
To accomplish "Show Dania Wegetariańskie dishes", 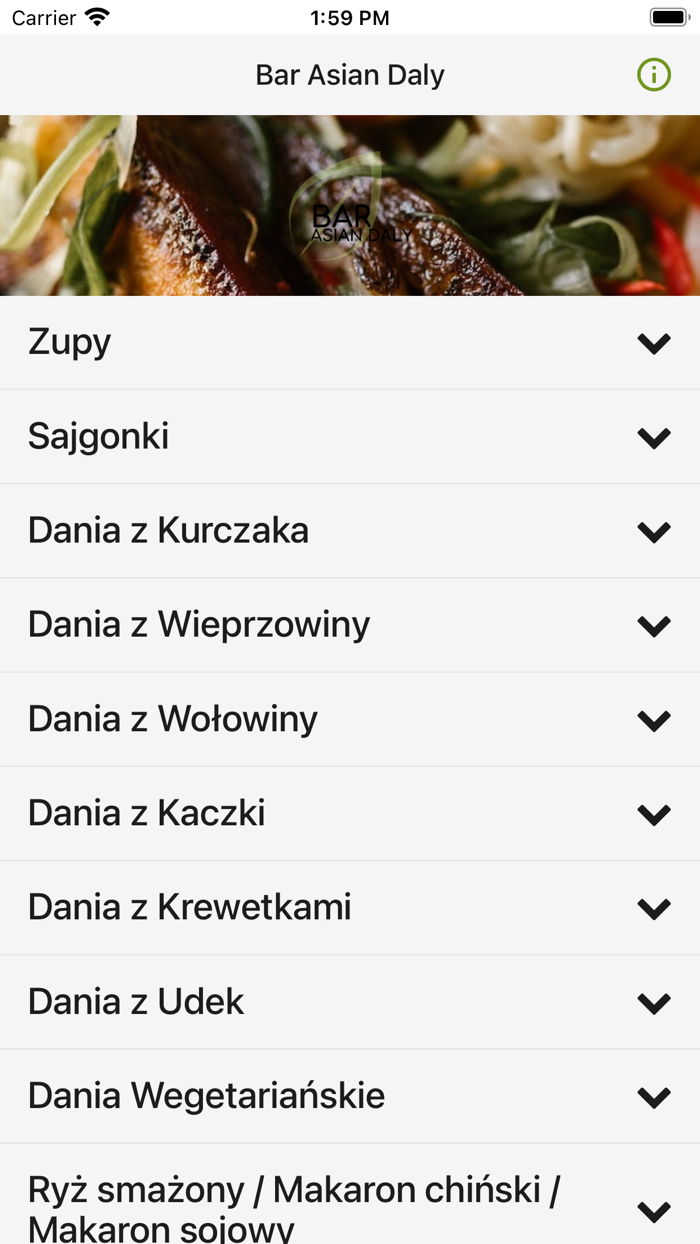I will point(350,1097).
